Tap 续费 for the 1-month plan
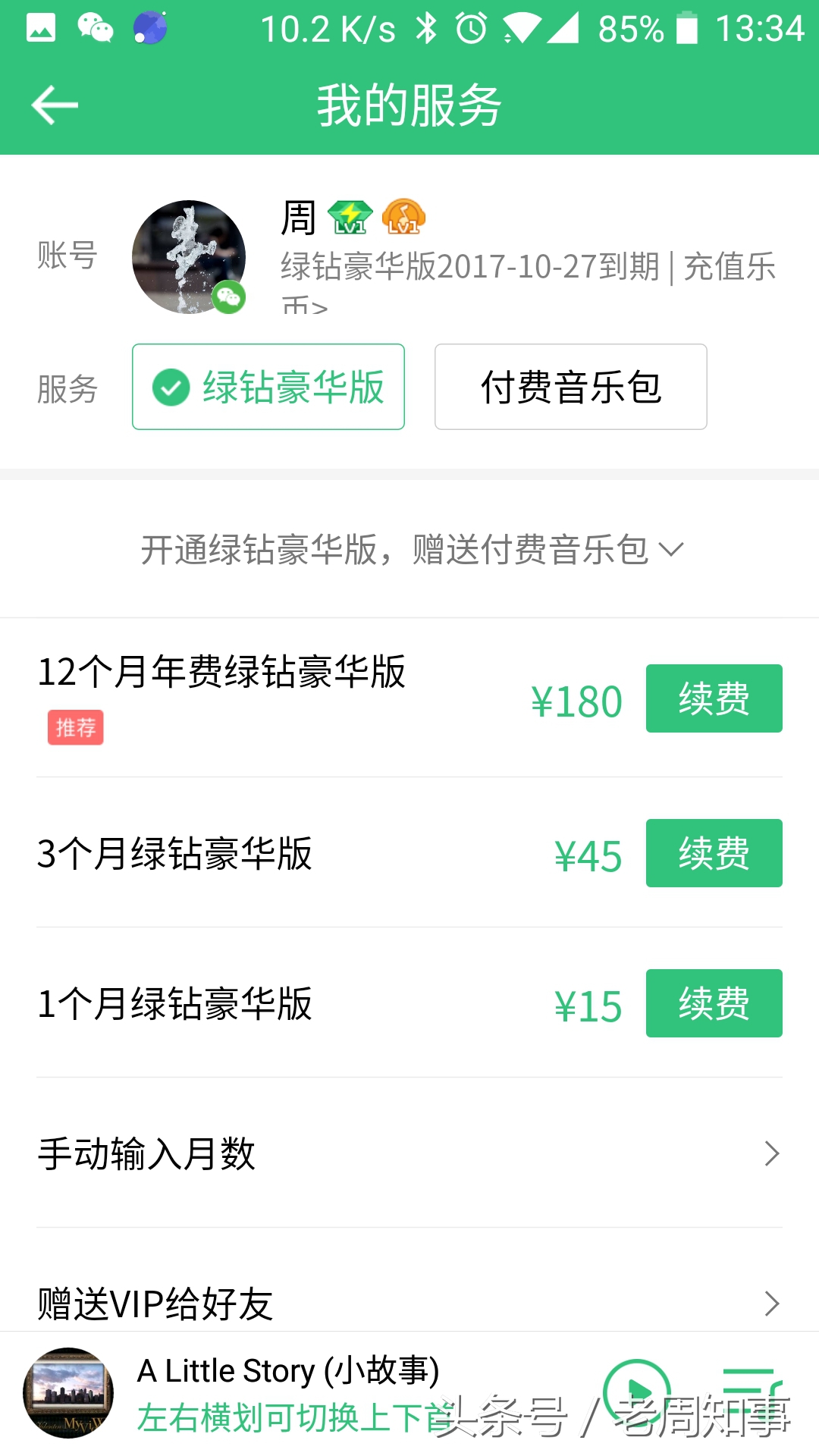 713,1004
